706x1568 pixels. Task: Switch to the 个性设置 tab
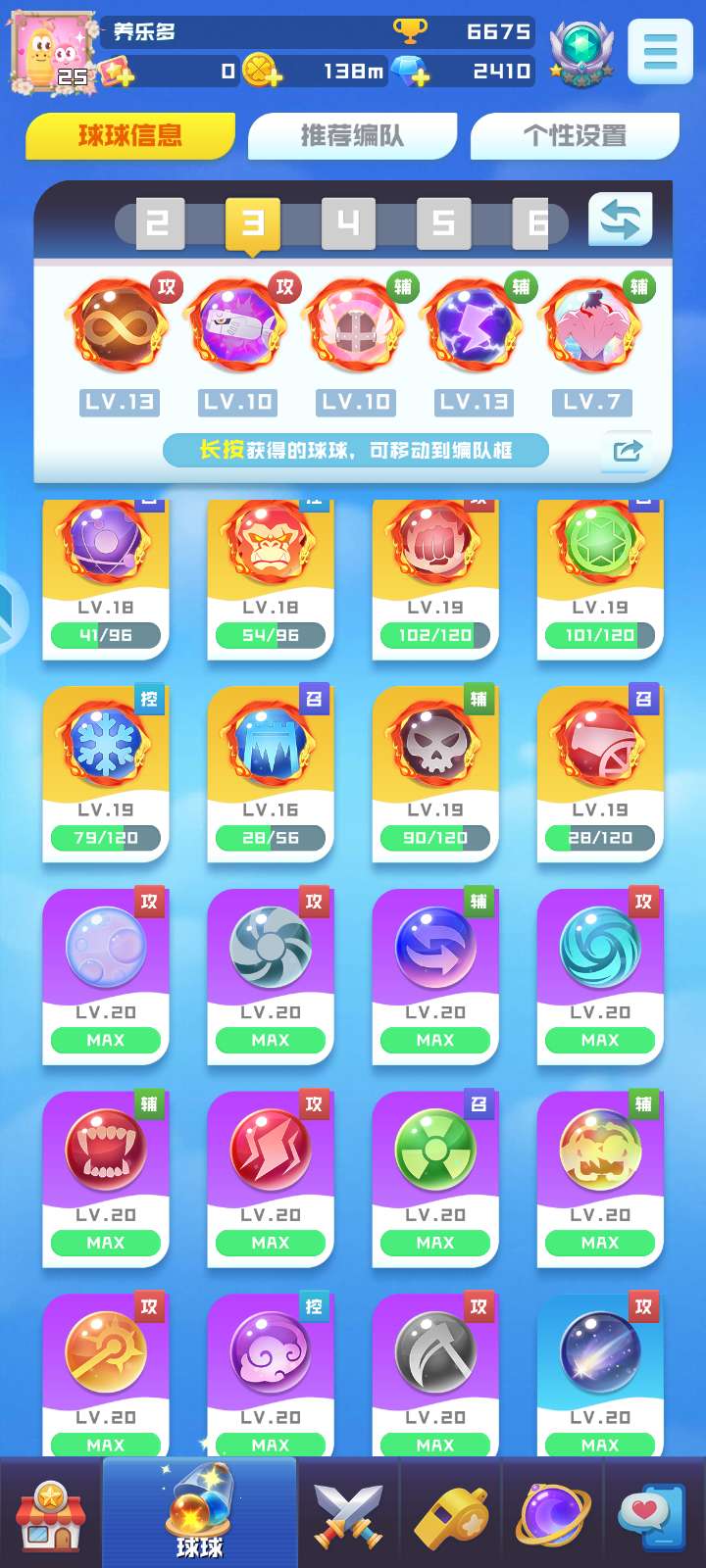point(575,135)
